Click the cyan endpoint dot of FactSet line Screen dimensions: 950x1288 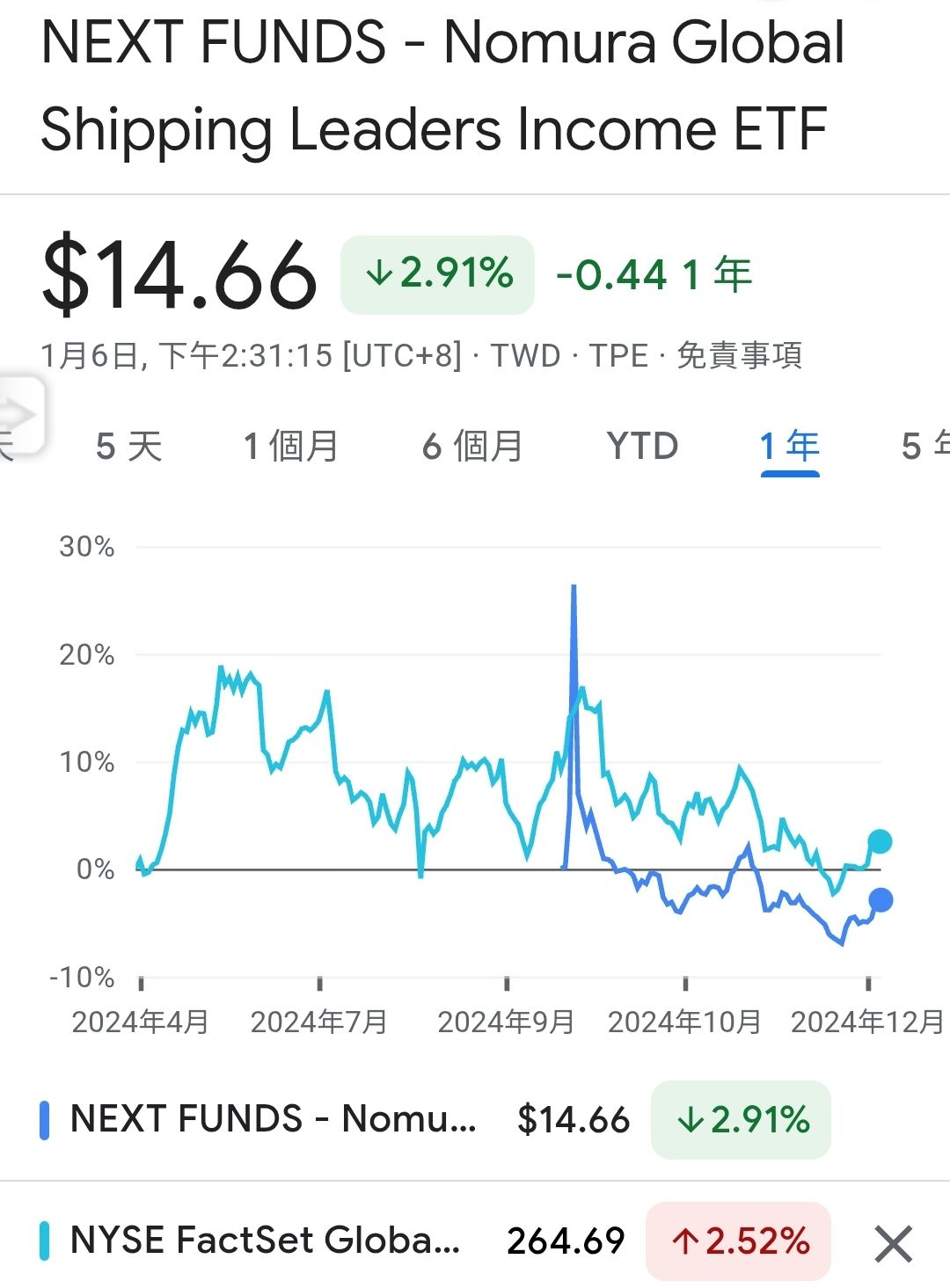[878, 842]
